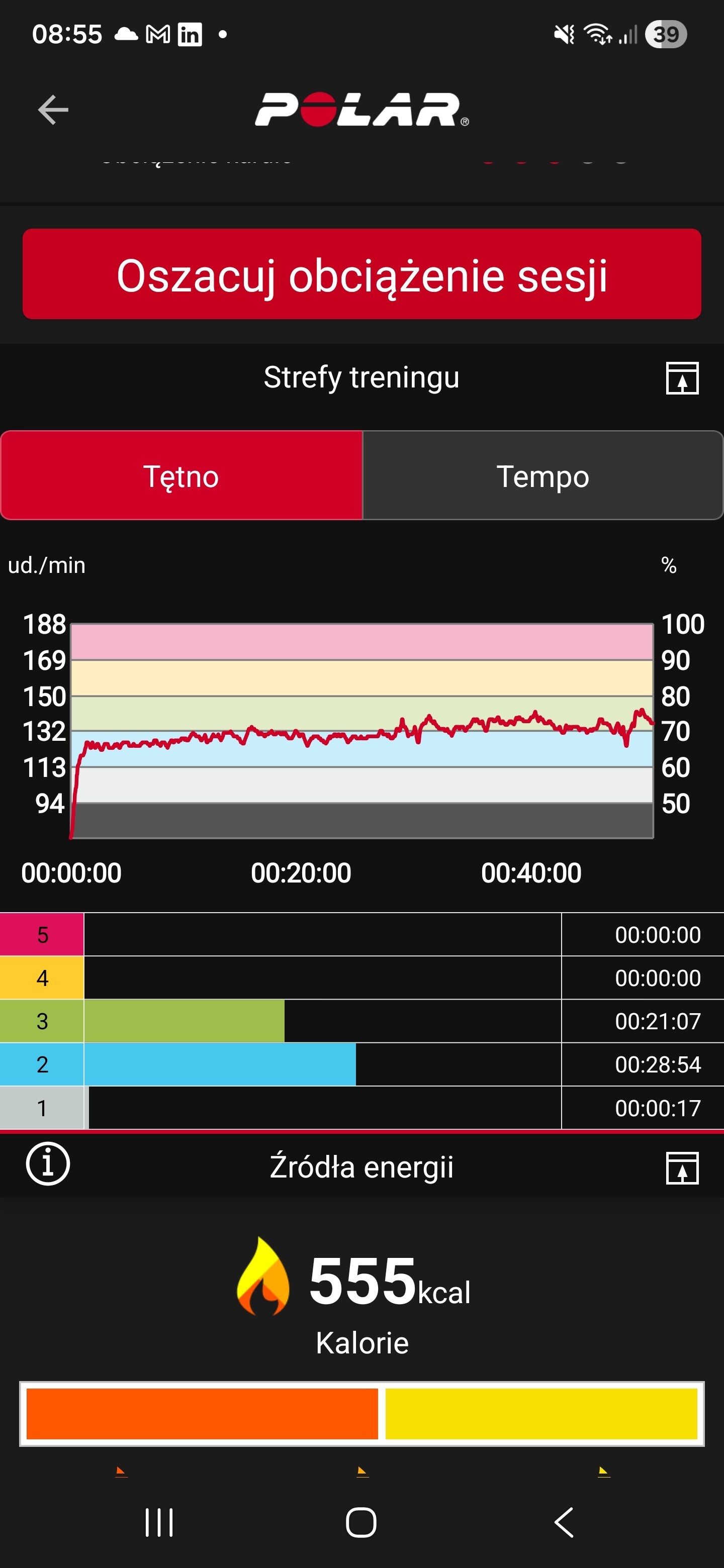Expand the Strefy treningu chart
This screenshot has width=724, height=1568.
coord(681,378)
